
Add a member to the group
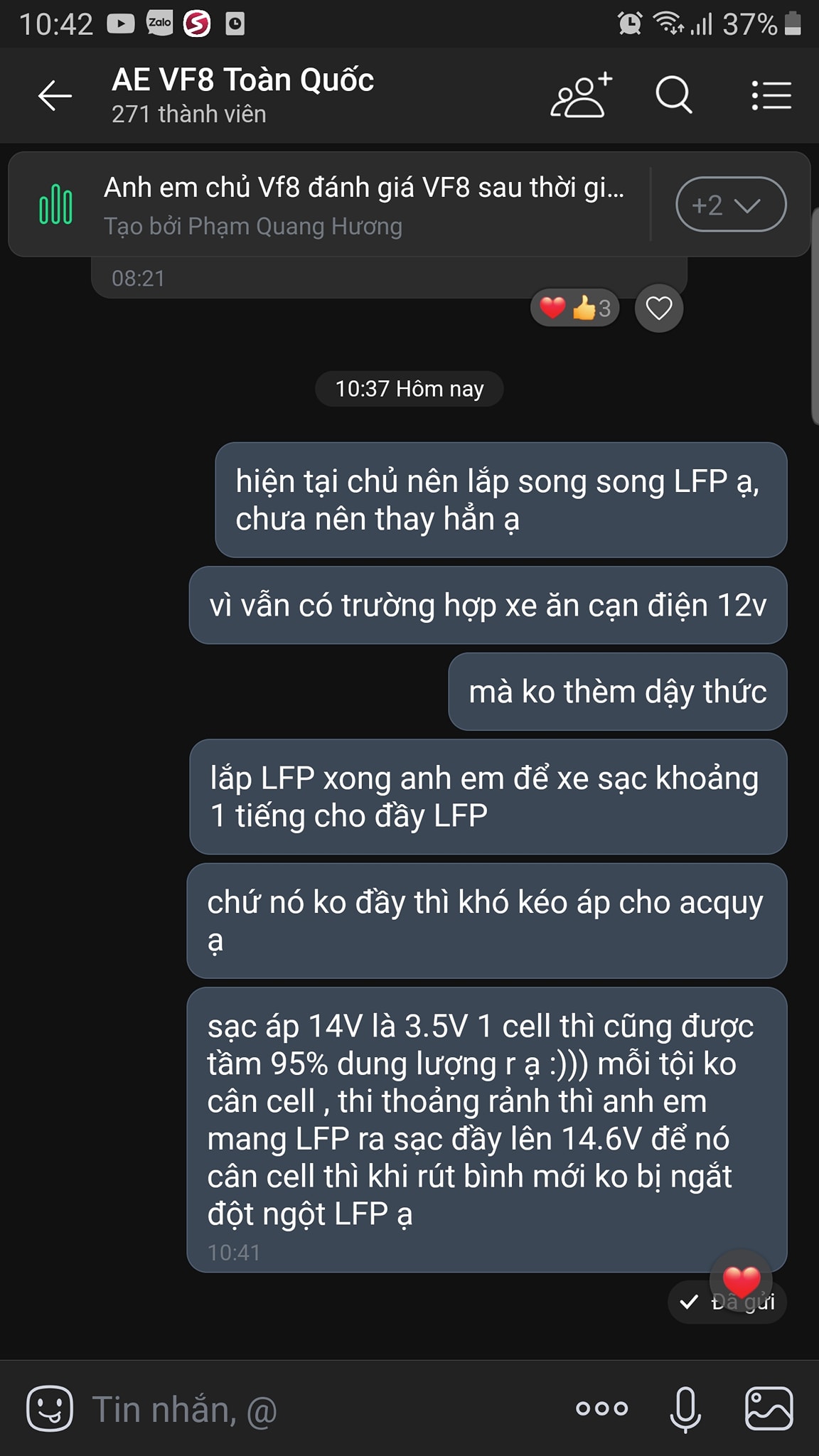tap(582, 95)
